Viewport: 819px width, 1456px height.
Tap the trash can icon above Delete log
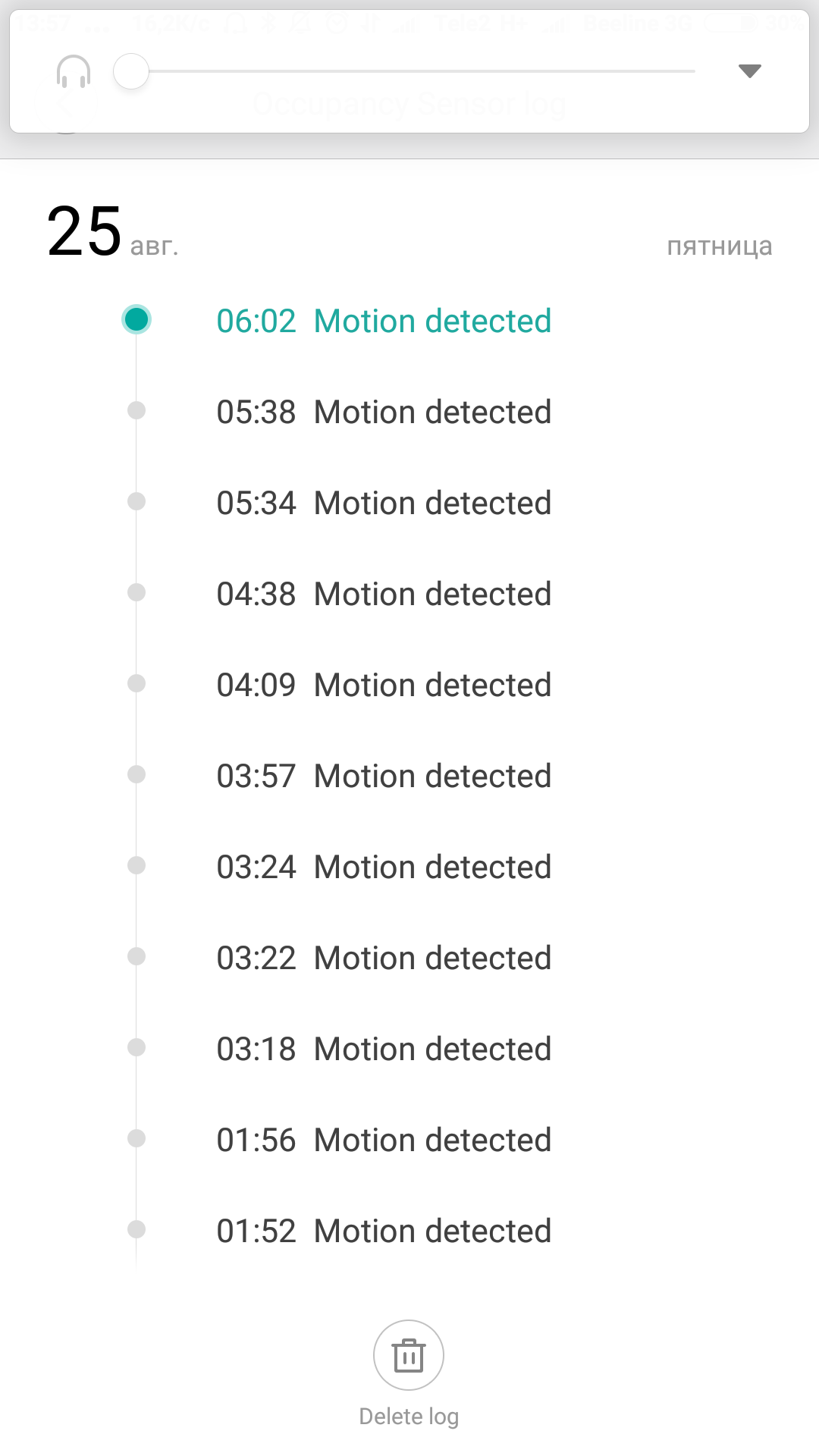coord(409,1355)
